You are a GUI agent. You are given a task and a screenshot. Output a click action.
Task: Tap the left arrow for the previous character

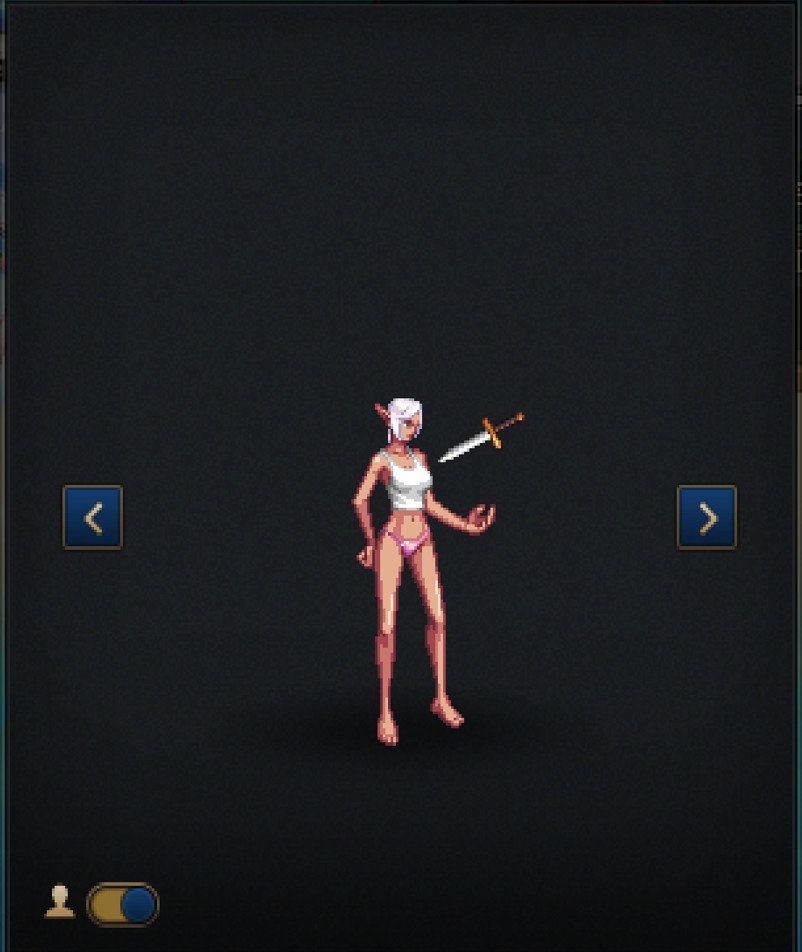(93, 517)
